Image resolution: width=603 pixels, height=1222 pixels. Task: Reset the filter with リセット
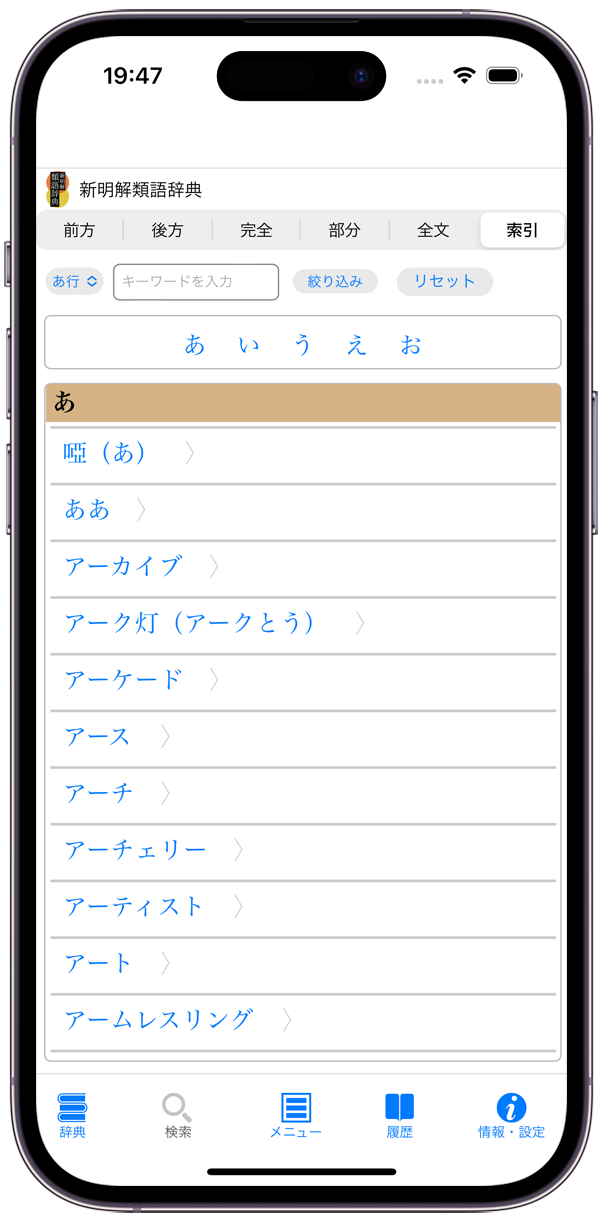pos(444,282)
